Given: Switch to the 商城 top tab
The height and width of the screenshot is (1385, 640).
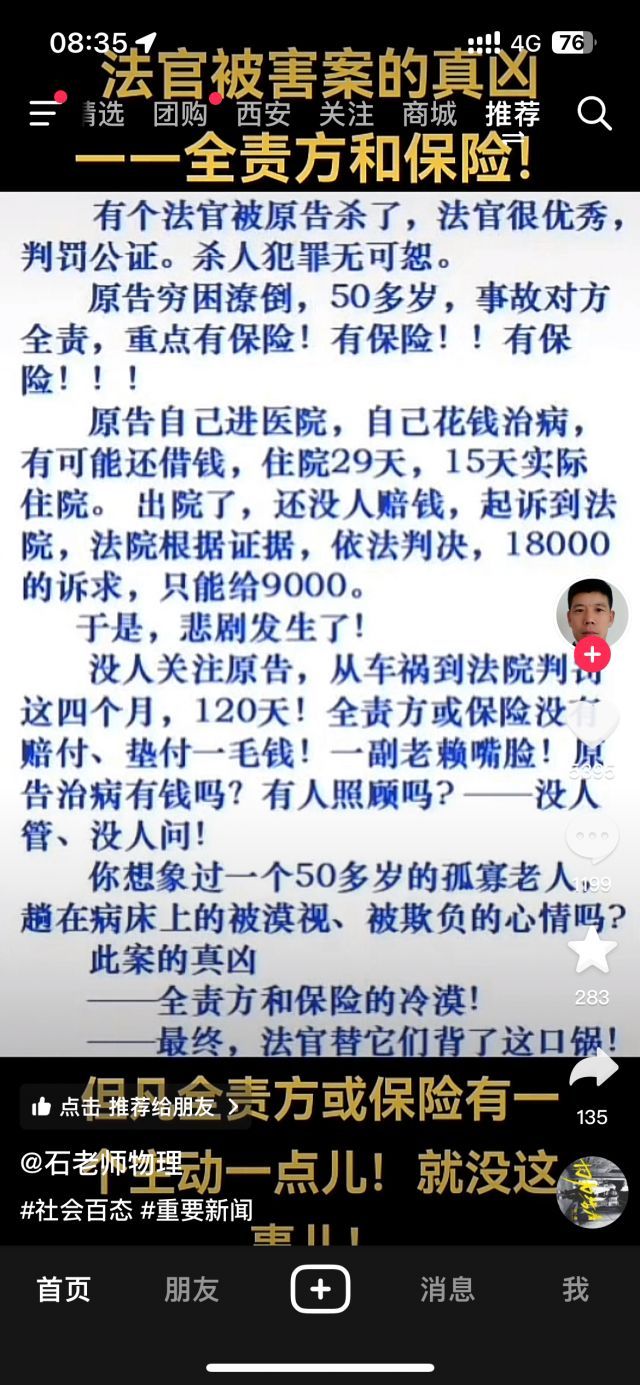Looking at the screenshot, I should 429,114.
